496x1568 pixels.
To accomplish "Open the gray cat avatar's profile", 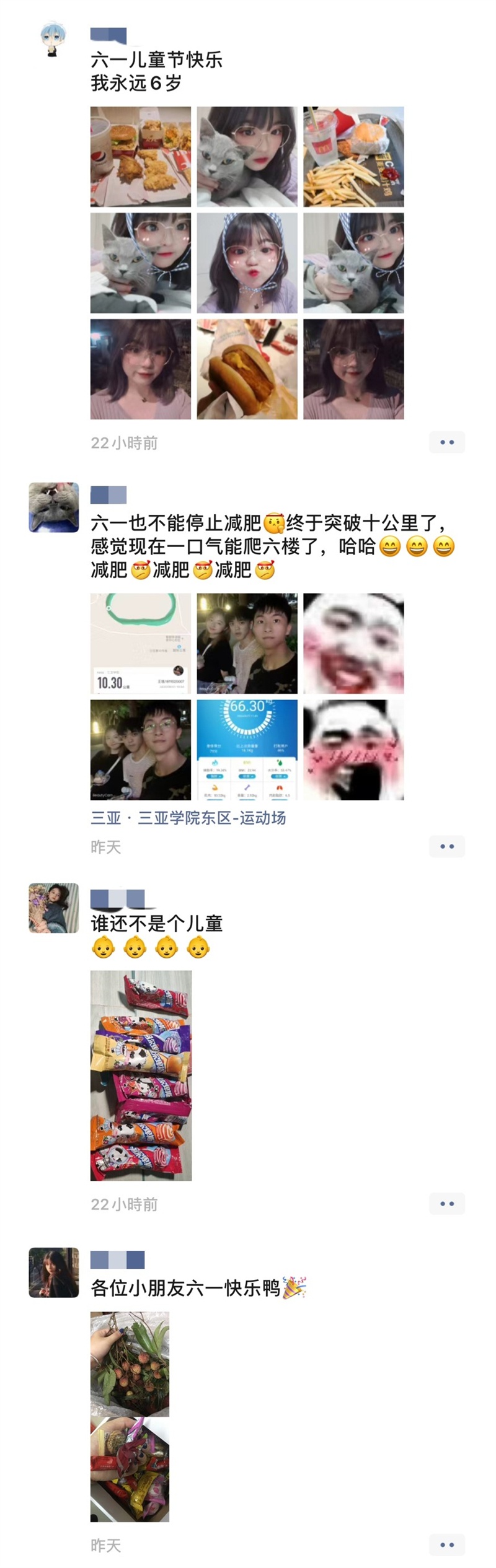I will click(x=53, y=507).
